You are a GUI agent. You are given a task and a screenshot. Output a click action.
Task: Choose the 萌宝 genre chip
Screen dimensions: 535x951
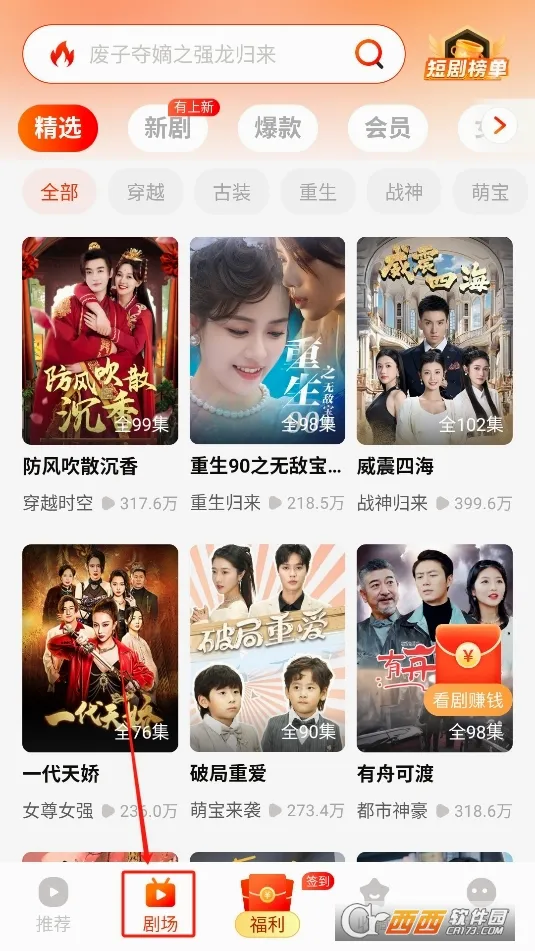point(490,192)
